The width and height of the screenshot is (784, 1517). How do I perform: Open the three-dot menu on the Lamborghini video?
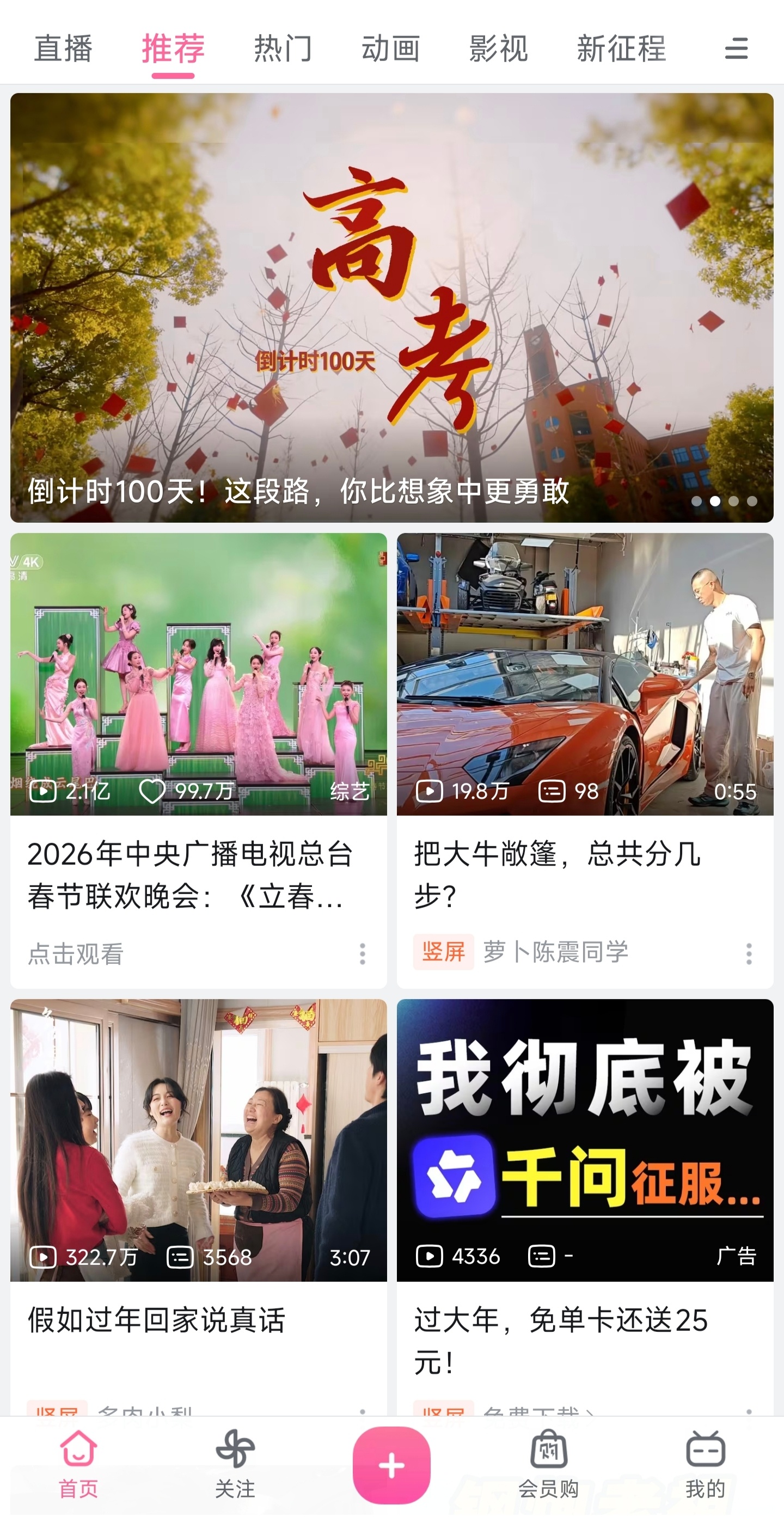tap(749, 954)
